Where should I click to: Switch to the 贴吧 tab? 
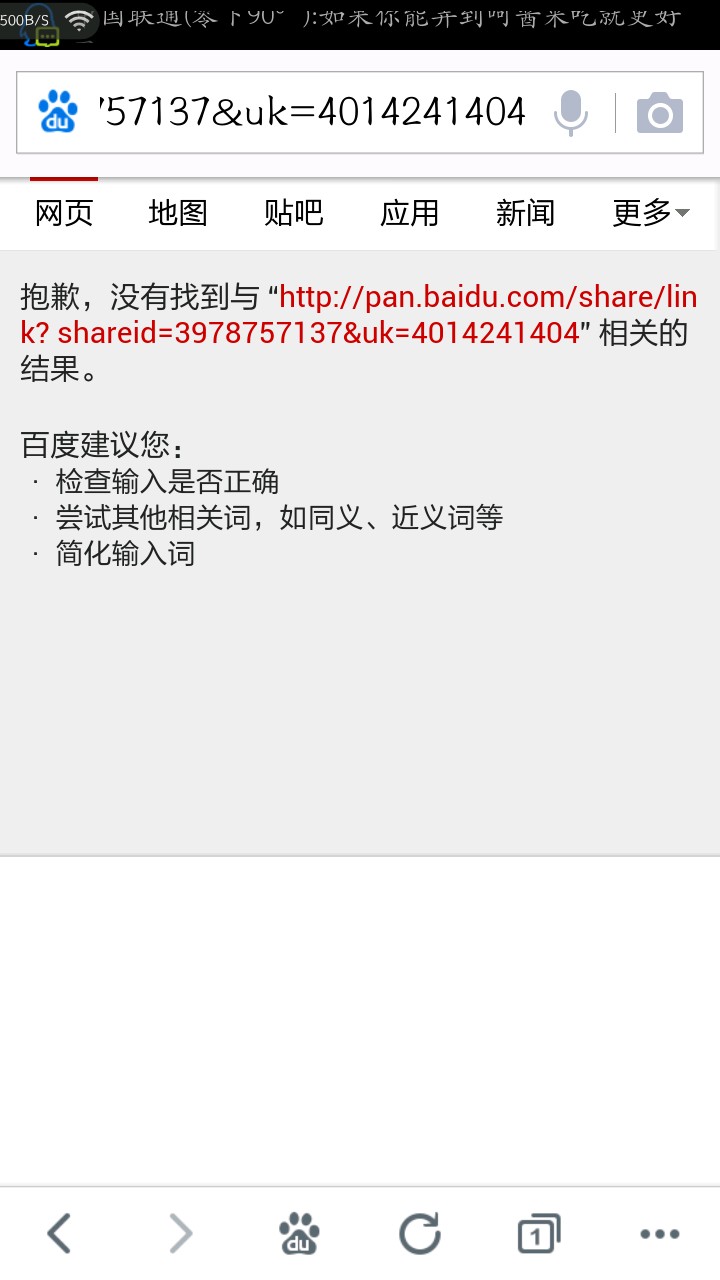294,213
